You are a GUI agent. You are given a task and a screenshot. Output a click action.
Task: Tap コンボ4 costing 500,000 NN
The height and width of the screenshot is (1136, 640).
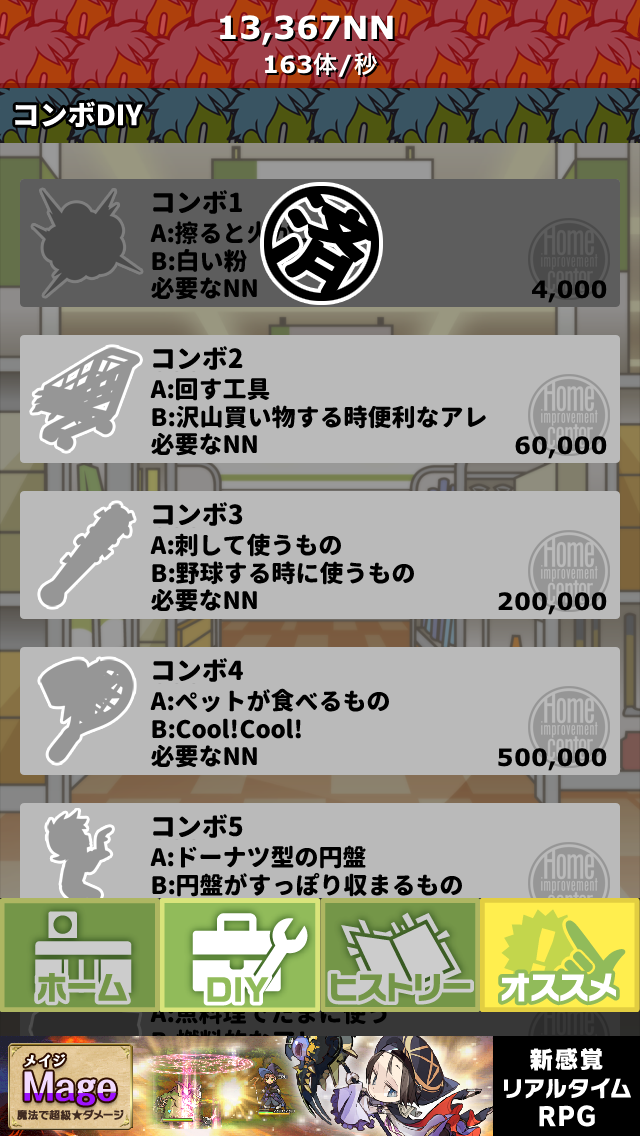tap(320, 711)
